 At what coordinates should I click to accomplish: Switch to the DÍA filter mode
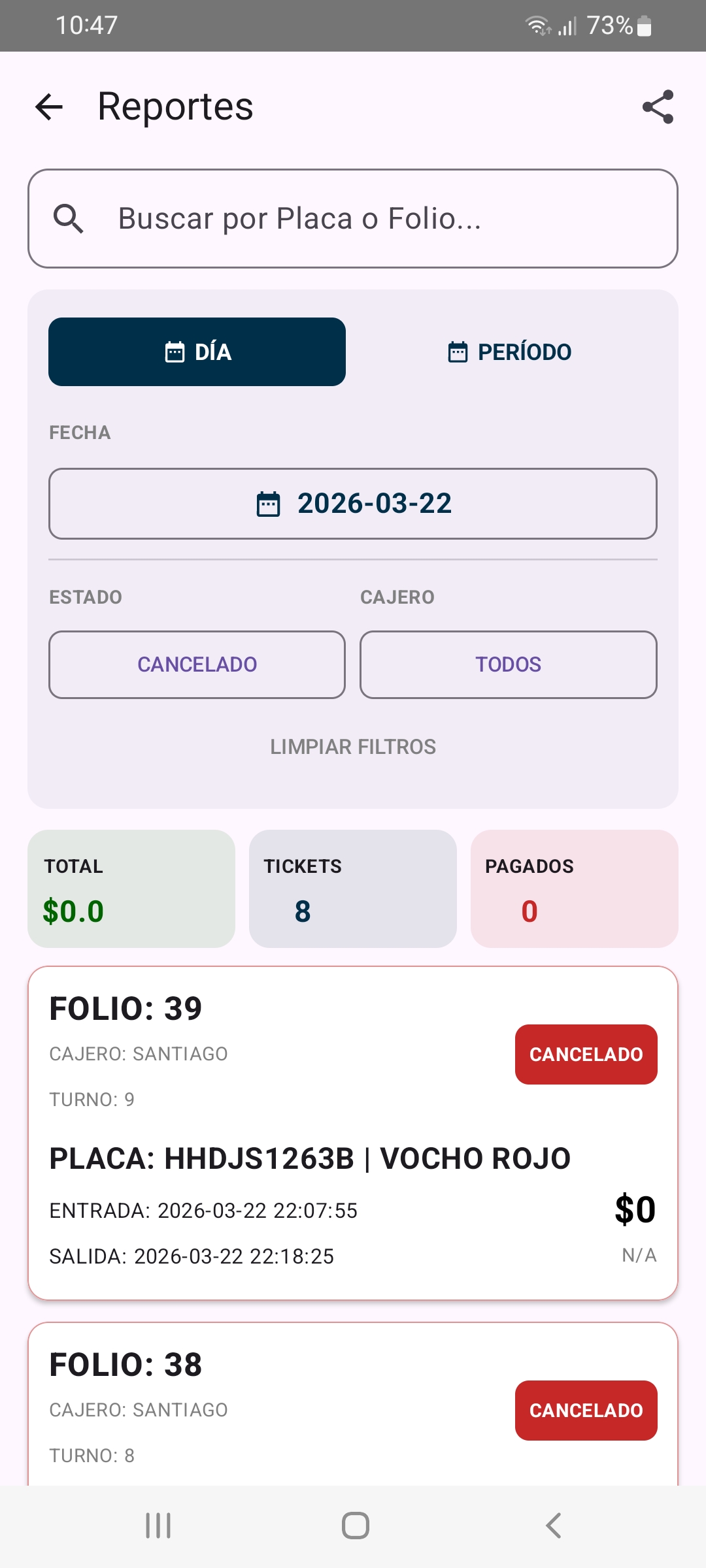(197, 352)
